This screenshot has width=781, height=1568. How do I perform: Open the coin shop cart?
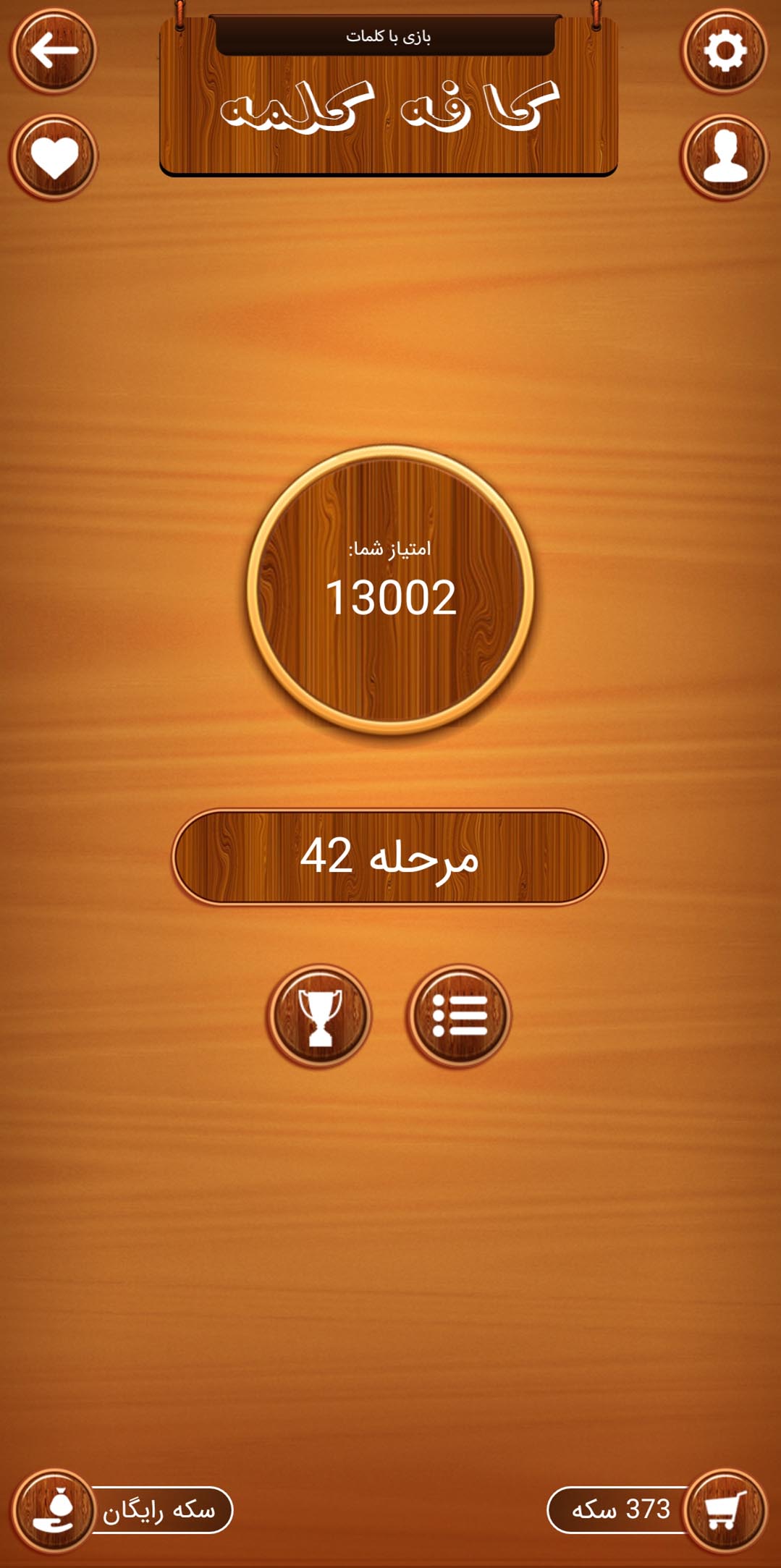pos(725,1510)
